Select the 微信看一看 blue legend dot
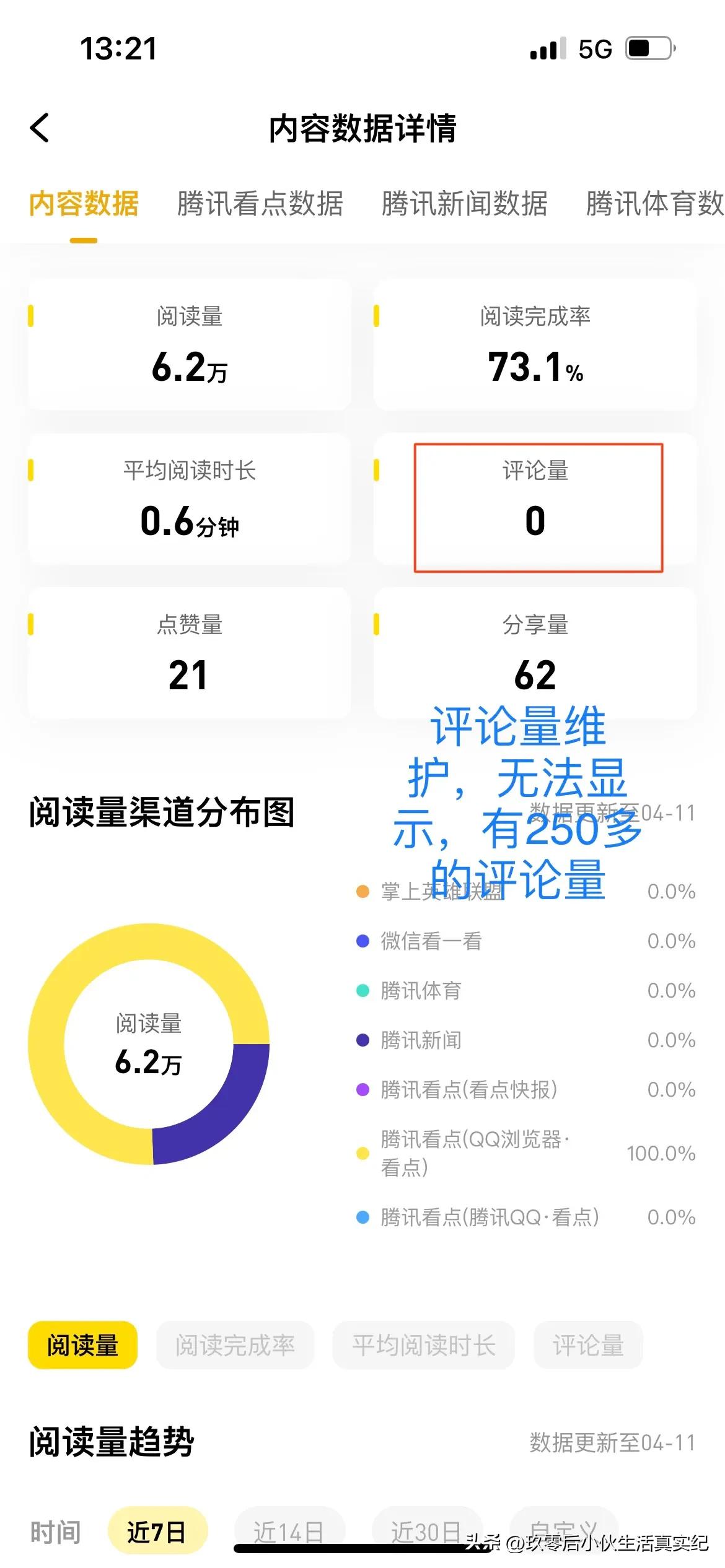 point(362,941)
